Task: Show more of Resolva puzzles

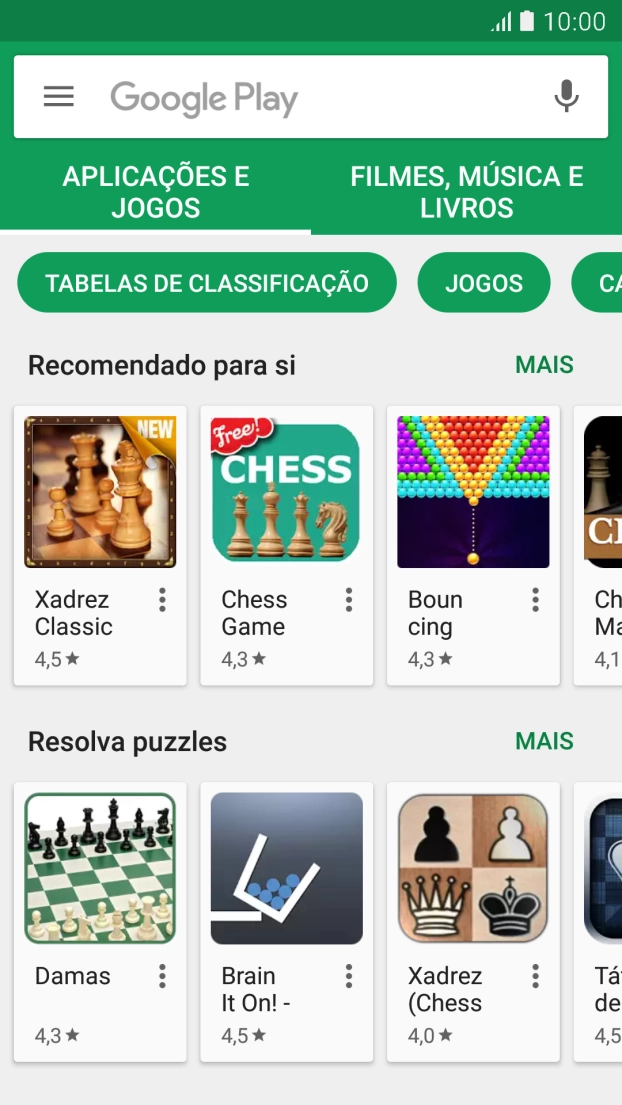Action: (544, 741)
